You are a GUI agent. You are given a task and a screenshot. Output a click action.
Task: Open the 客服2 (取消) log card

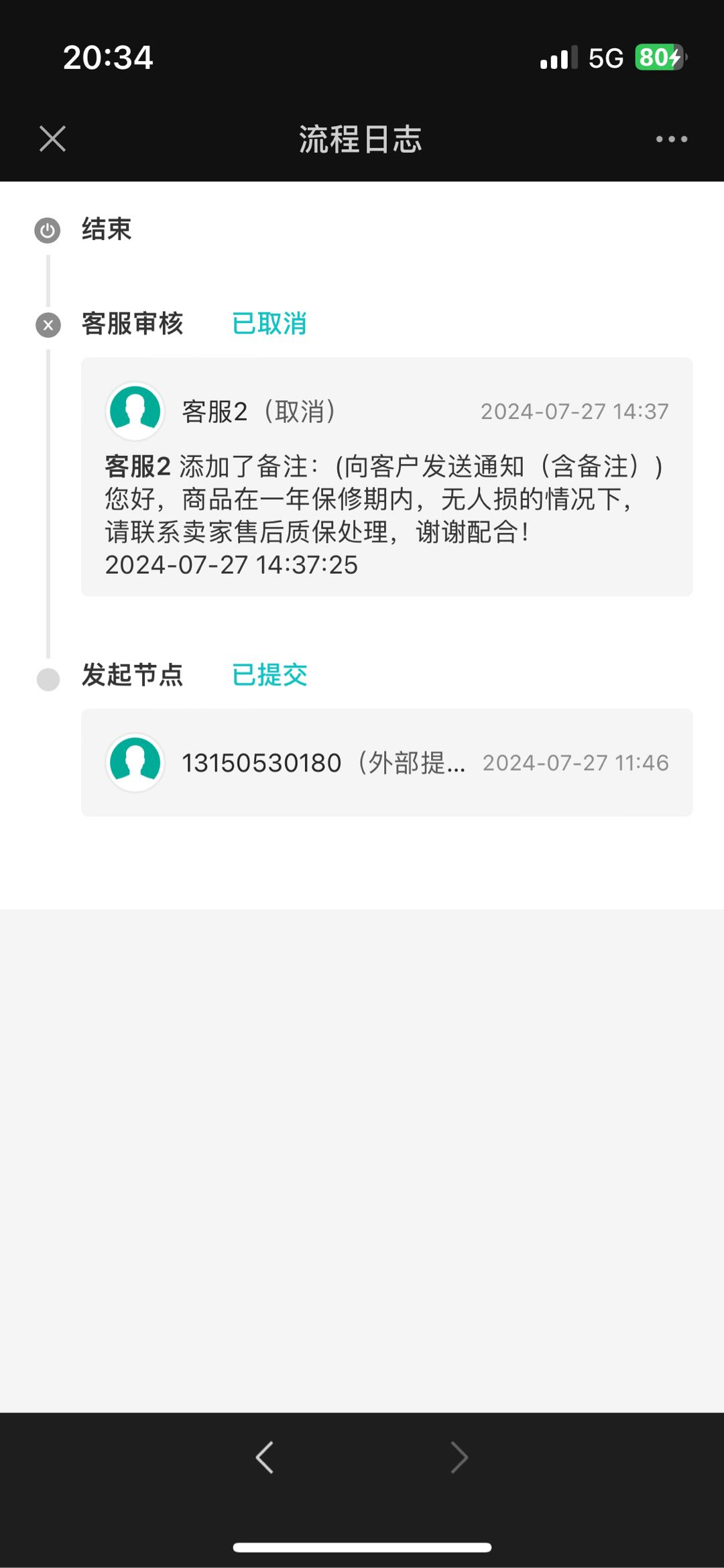tap(387, 477)
